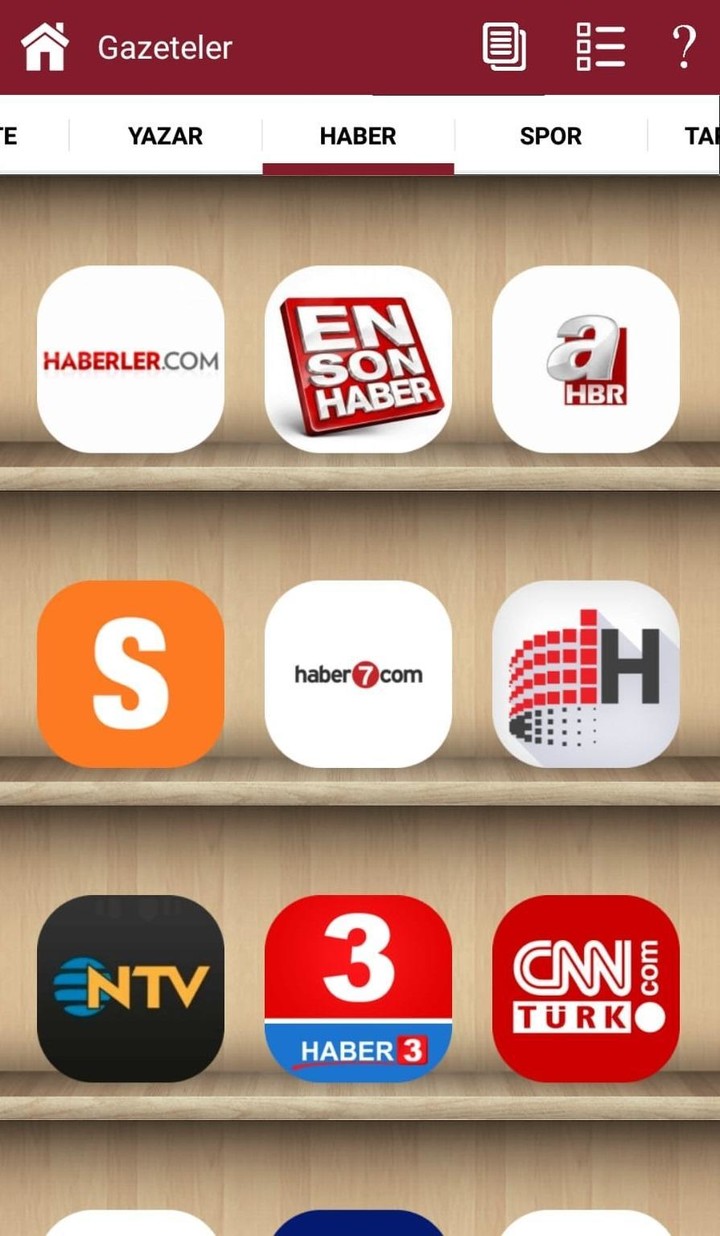Open the list view icon

(x=600, y=47)
